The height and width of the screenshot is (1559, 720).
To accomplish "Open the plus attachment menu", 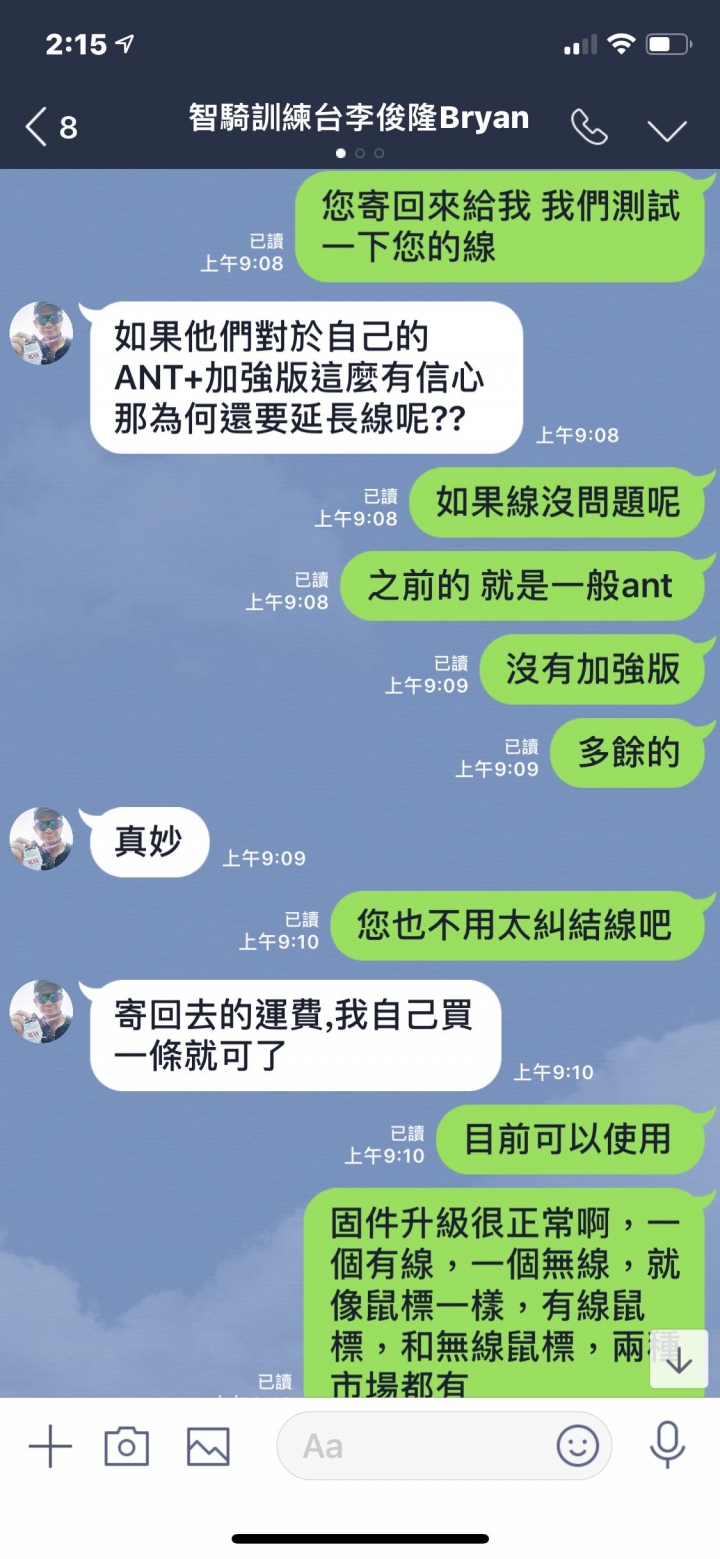I will click(49, 1446).
